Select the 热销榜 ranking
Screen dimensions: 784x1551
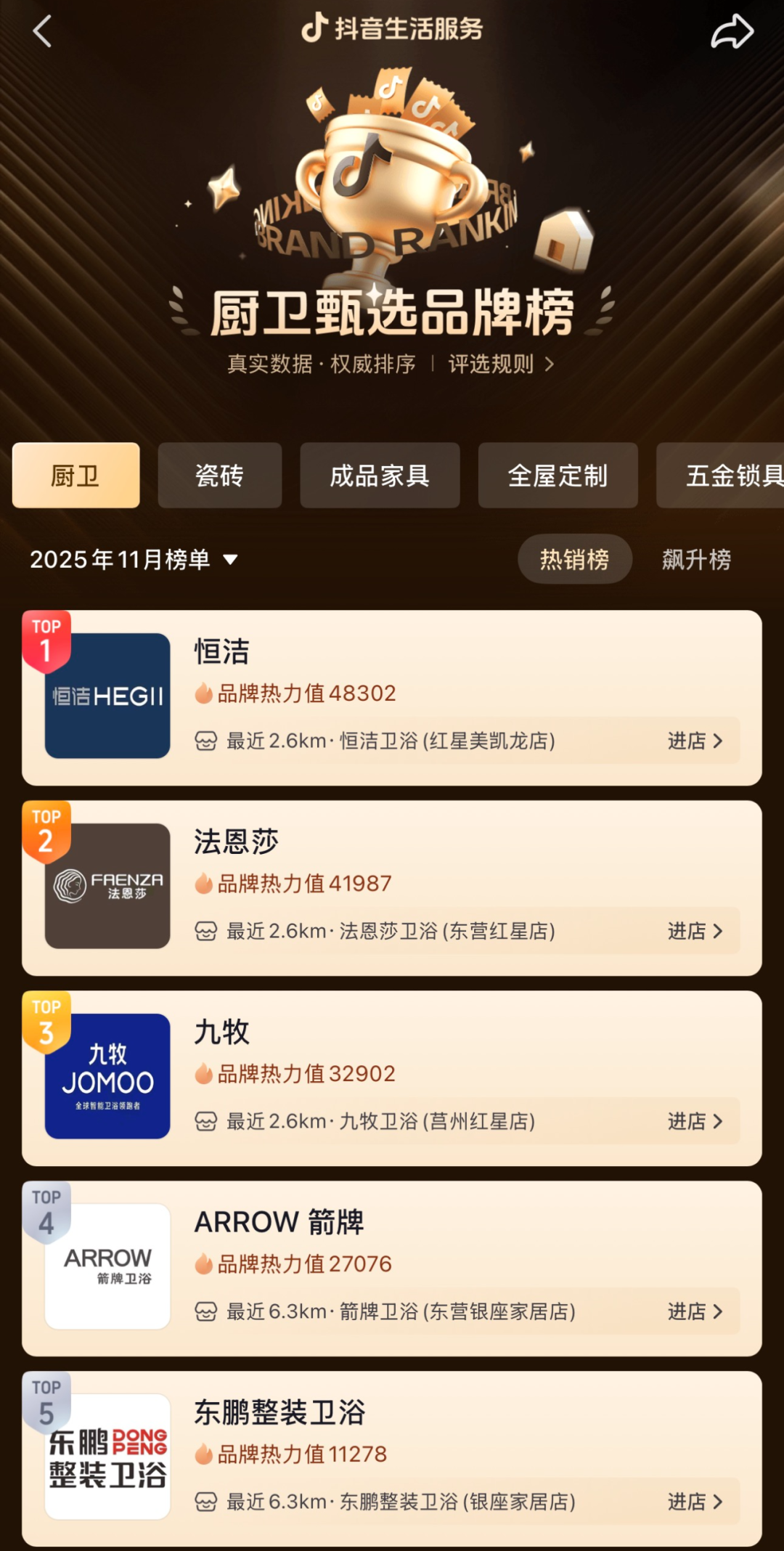click(574, 559)
